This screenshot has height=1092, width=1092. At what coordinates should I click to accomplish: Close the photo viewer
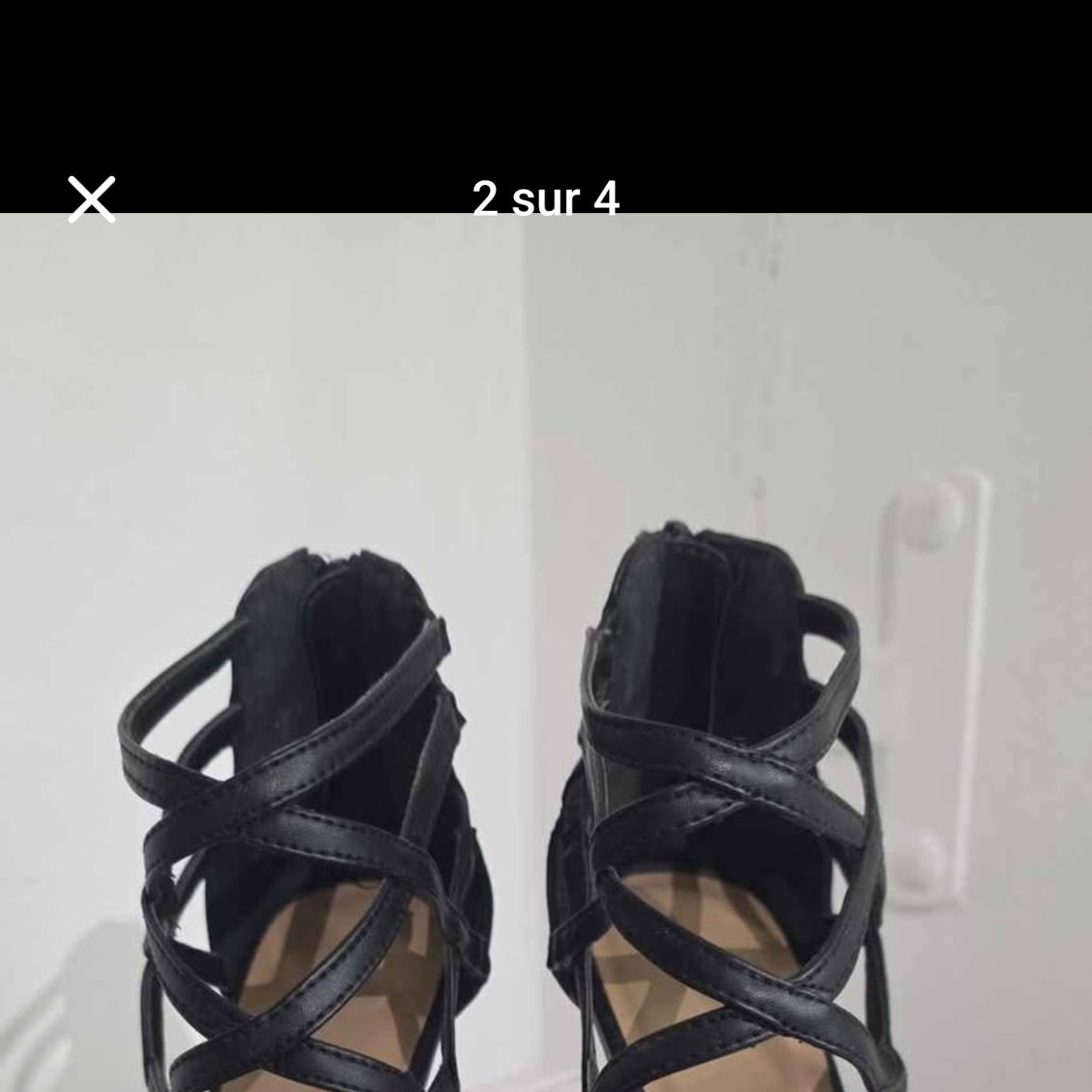pos(92,199)
